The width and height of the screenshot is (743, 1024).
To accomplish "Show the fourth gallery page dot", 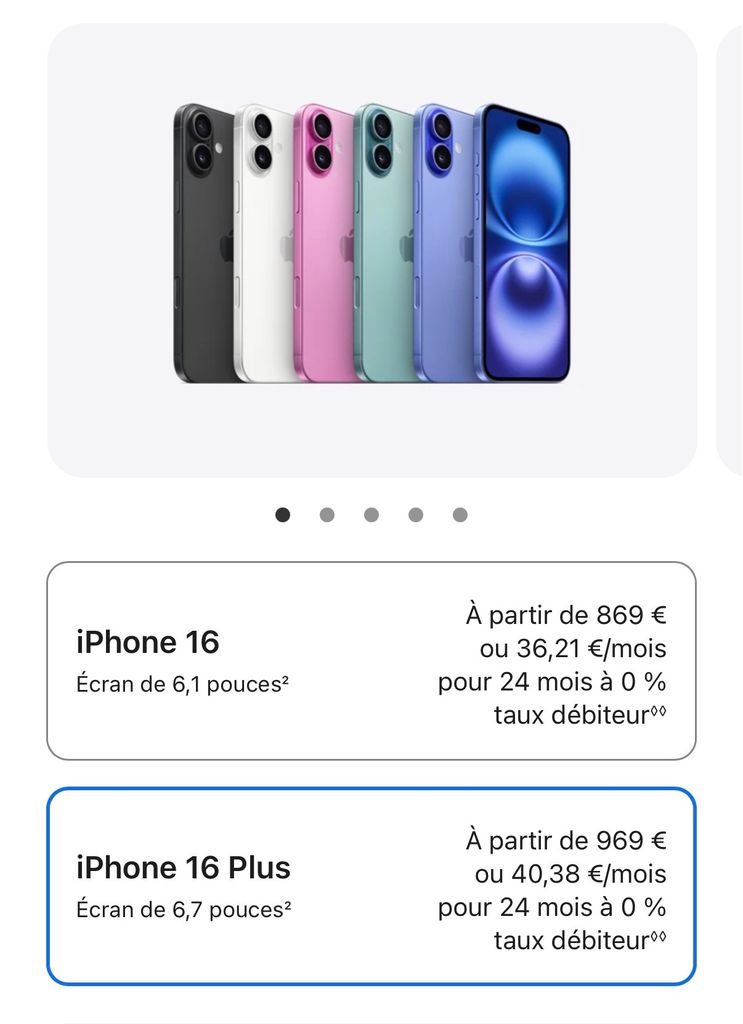I will [x=415, y=515].
